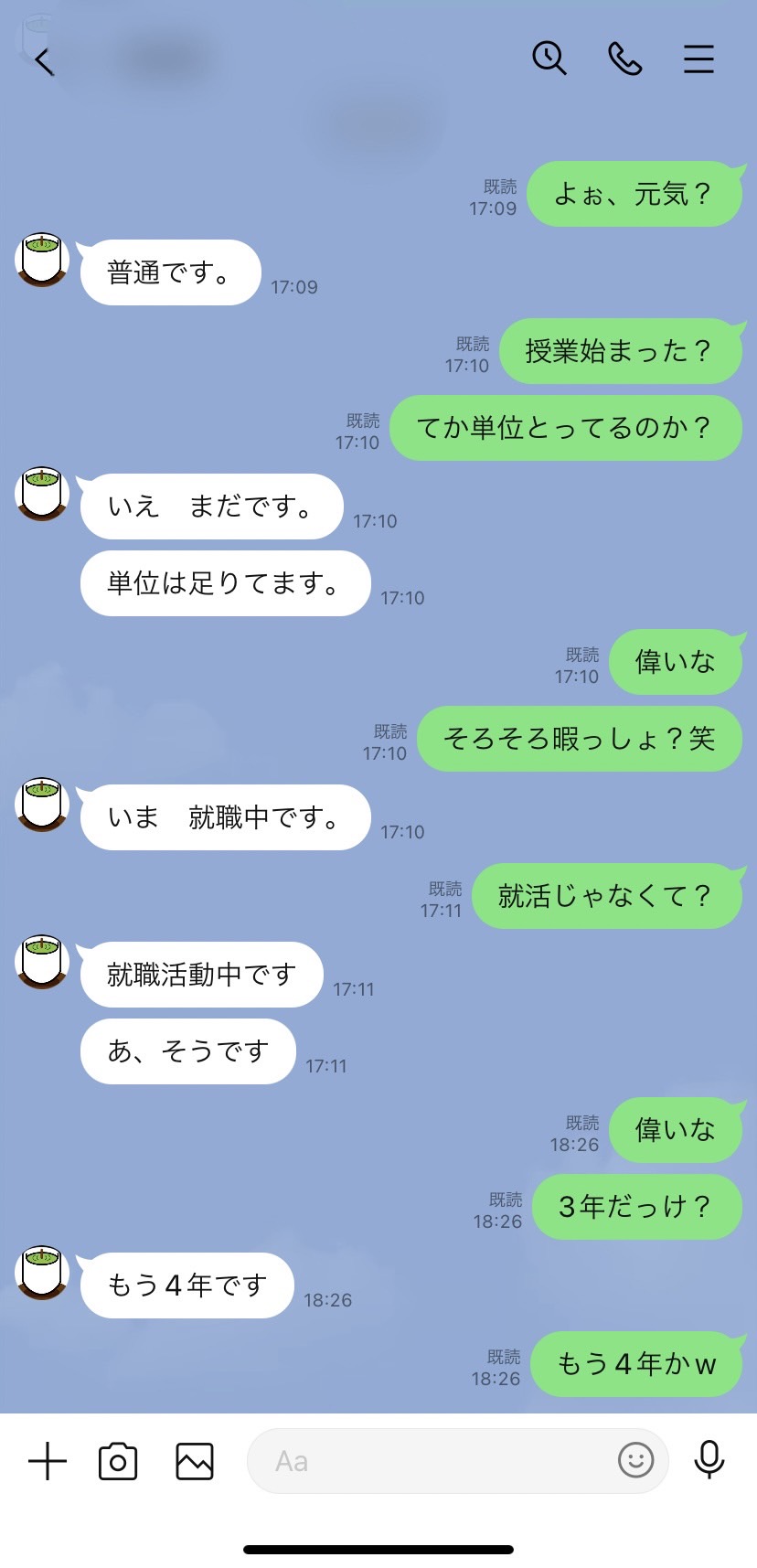757x1568 pixels.
Task: View profile via avatar beside 普通です。
Action: 42,260
